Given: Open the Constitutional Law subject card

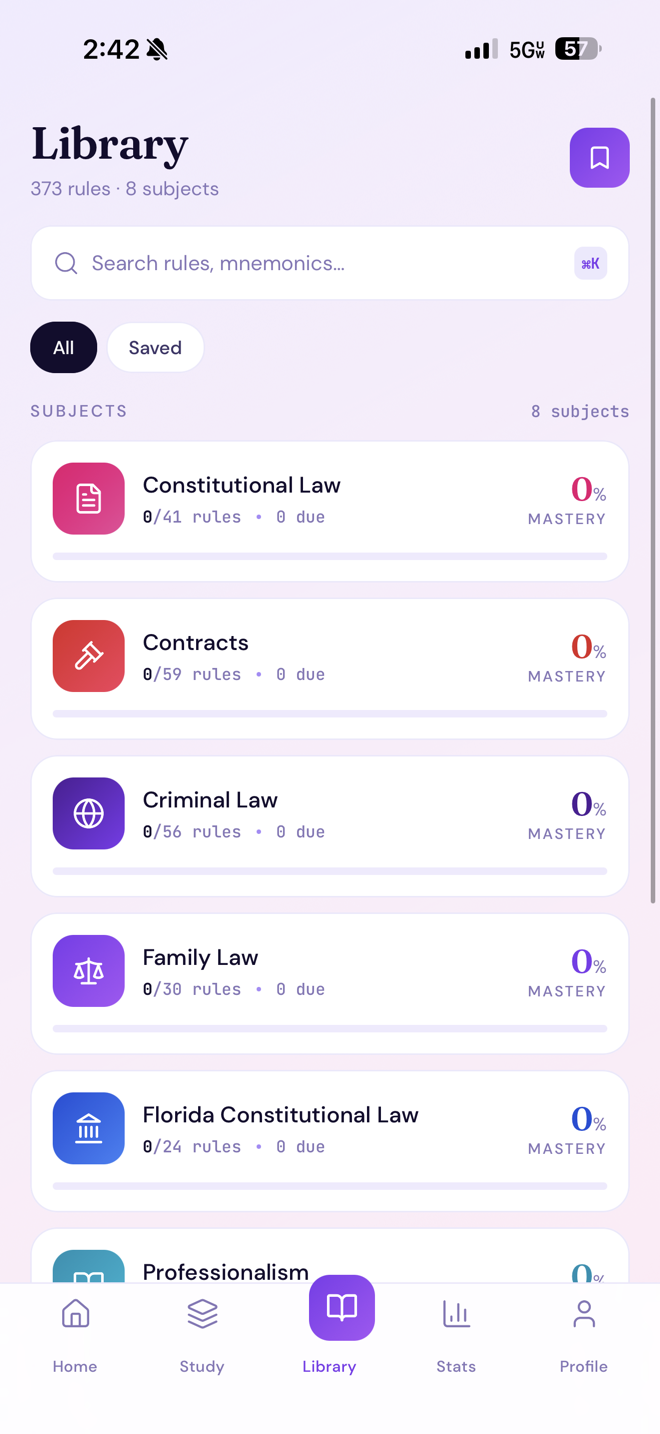Looking at the screenshot, I should click(330, 511).
